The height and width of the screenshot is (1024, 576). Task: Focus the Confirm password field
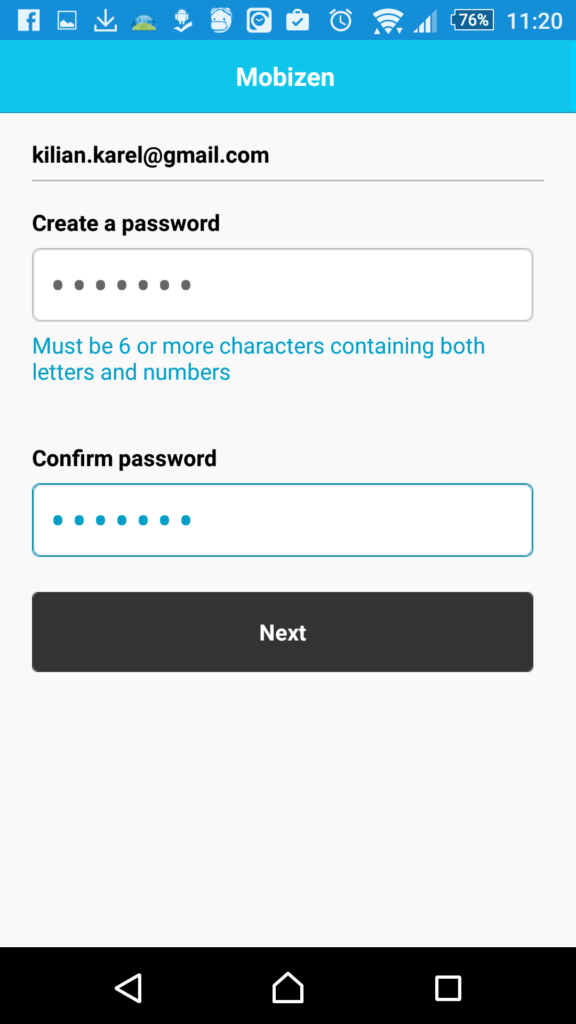tap(282, 520)
